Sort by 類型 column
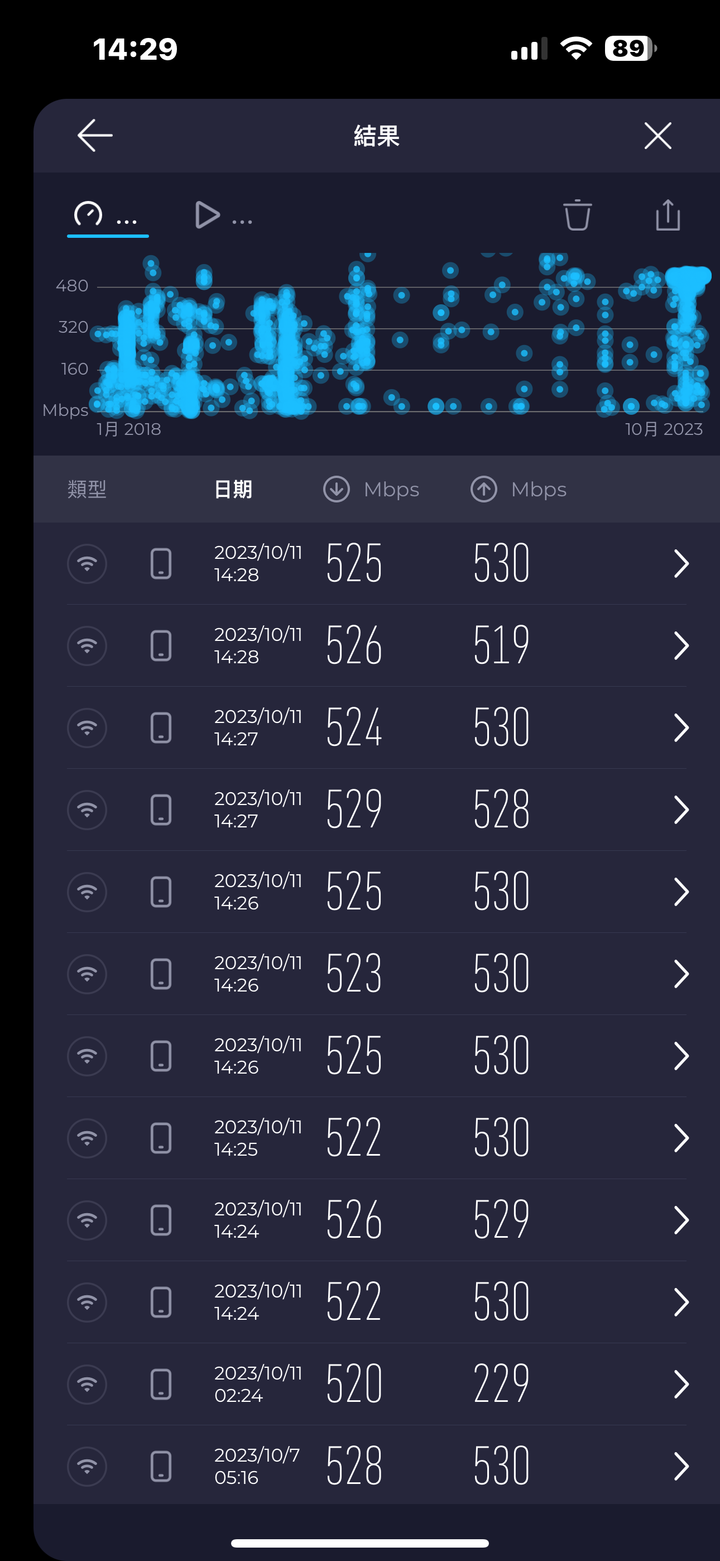The height and width of the screenshot is (1561, 720). 87,489
